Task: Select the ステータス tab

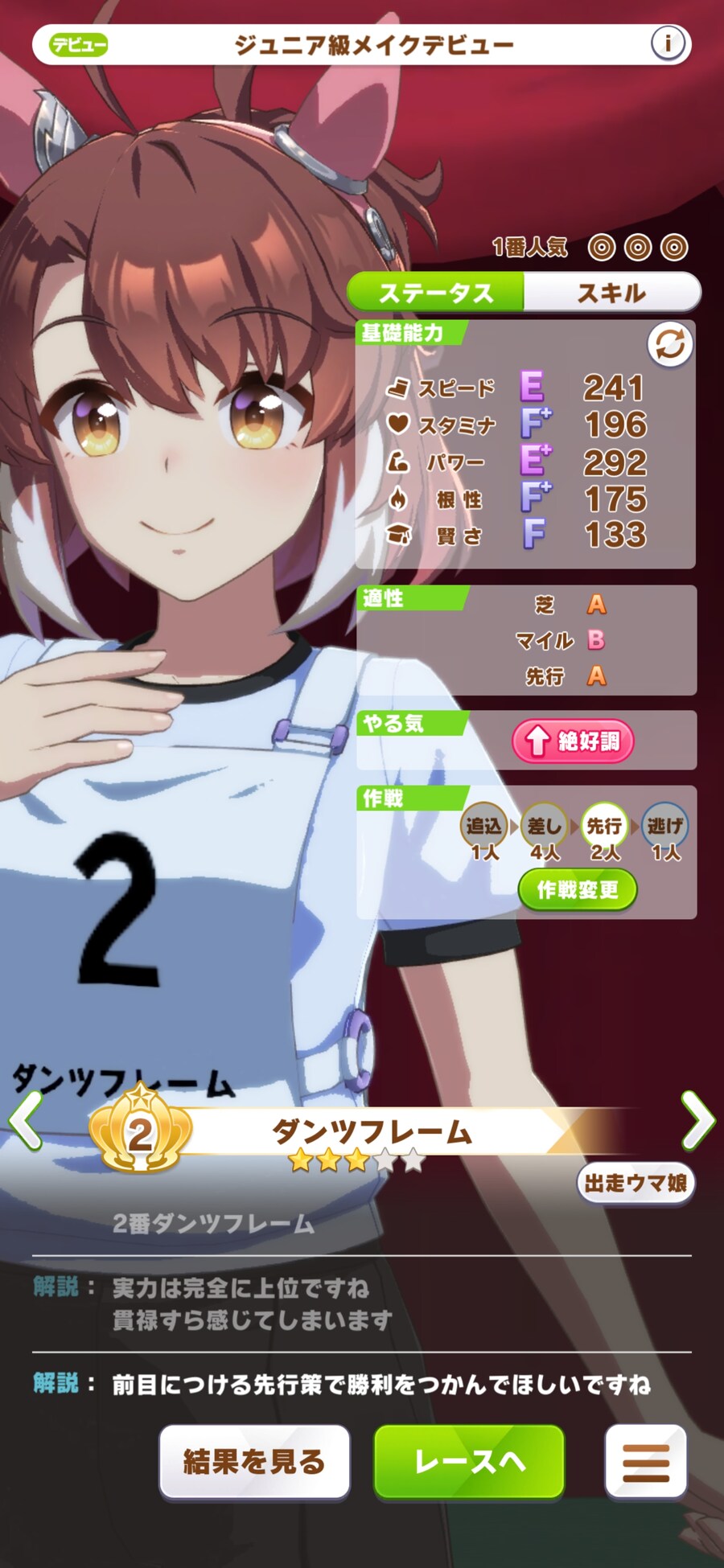Action: [x=436, y=293]
